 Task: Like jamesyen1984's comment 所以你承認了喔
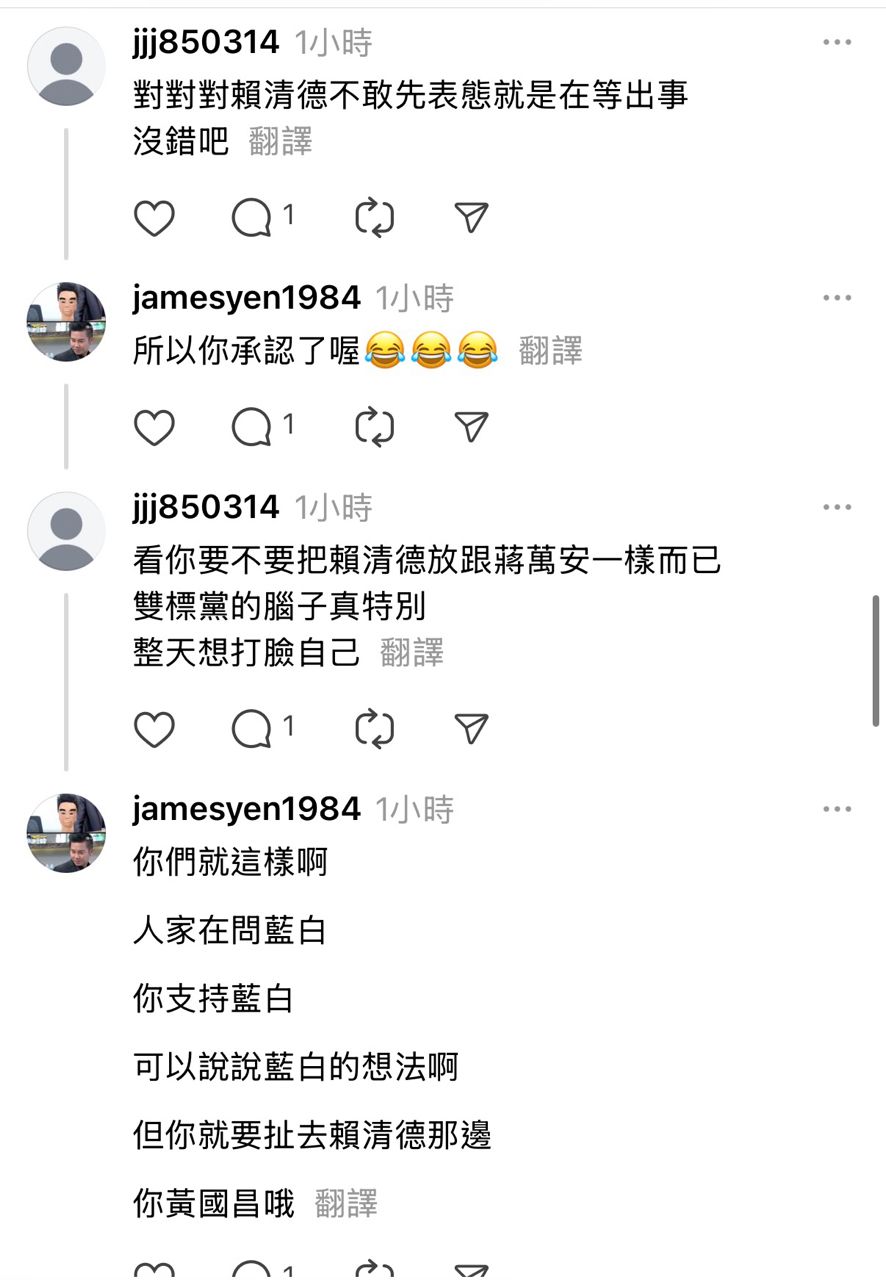(154, 428)
